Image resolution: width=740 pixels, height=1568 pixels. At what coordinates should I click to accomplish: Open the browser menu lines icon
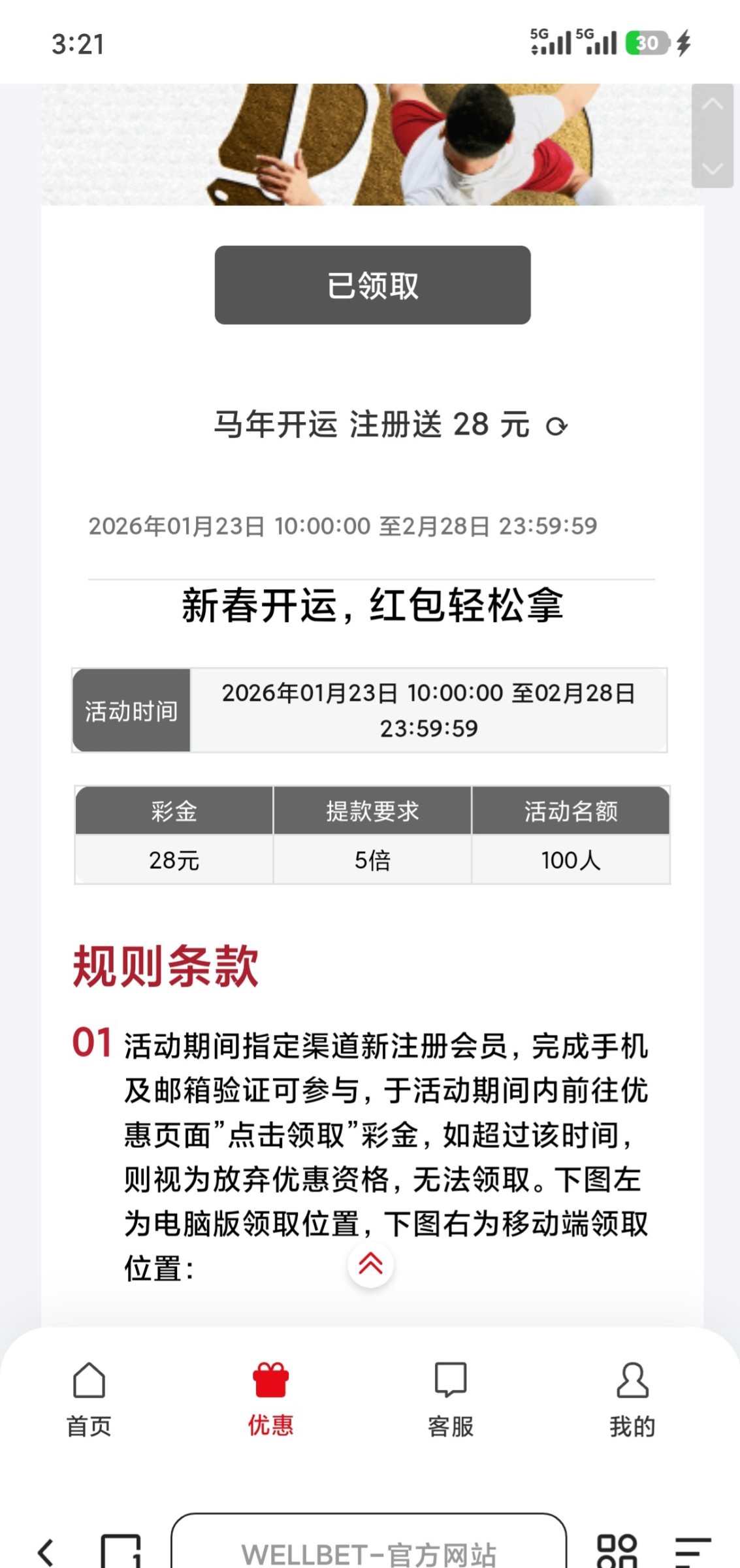click(x=692, y=1552)
